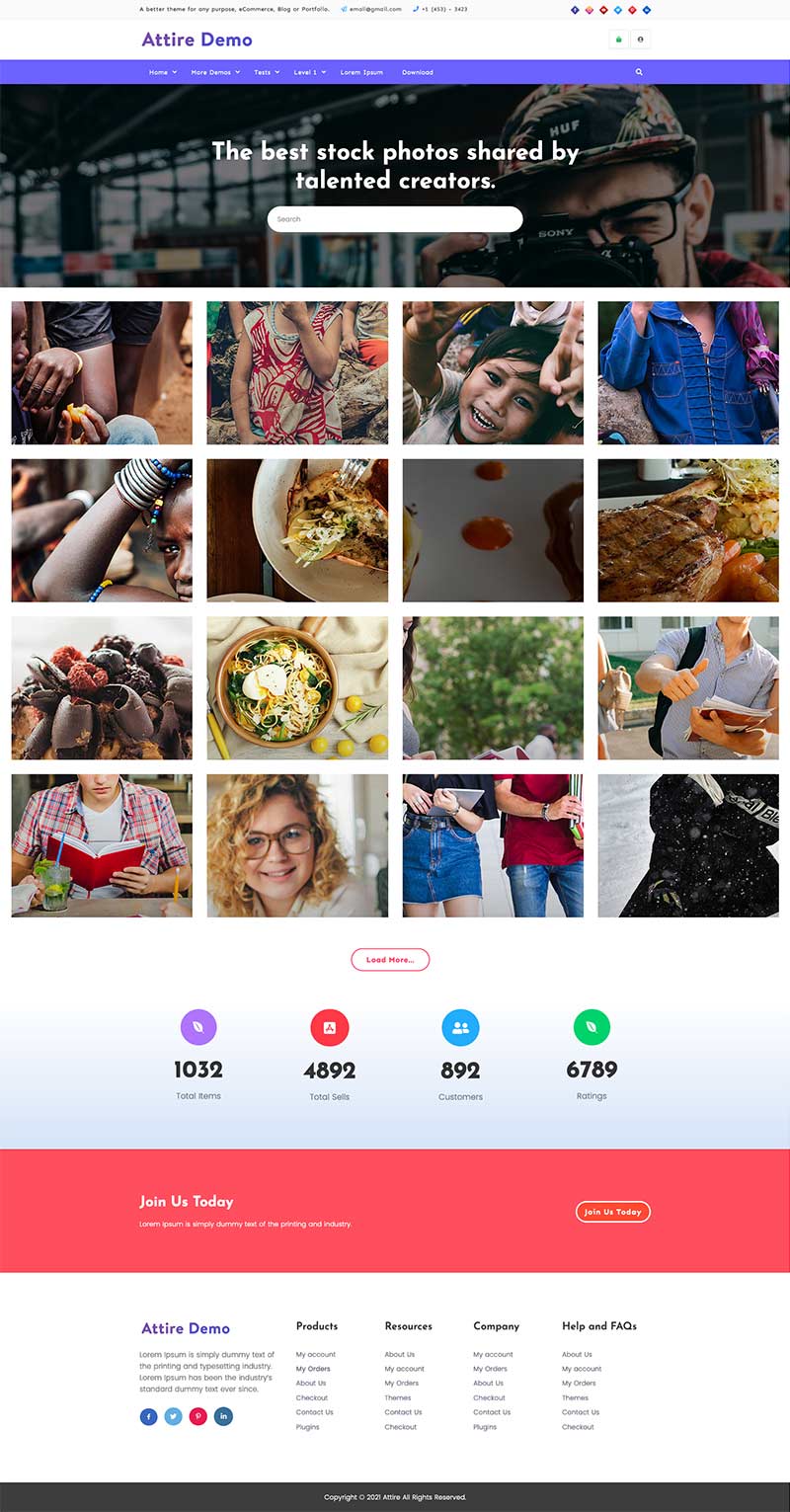Open the shopping cart icon
Screen dimensions: 790x1512
coord(619,40)
